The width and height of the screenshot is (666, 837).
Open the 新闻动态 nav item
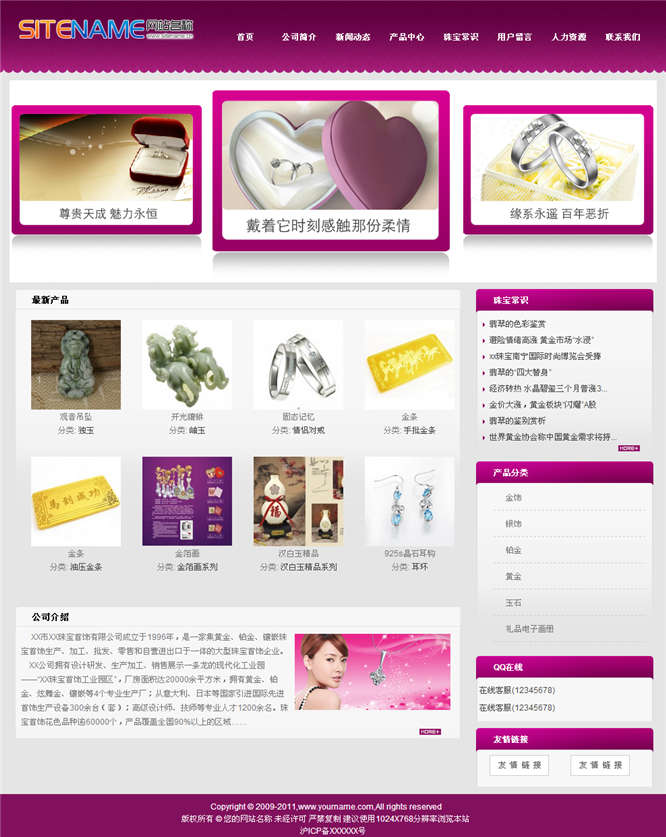point(352,37)
